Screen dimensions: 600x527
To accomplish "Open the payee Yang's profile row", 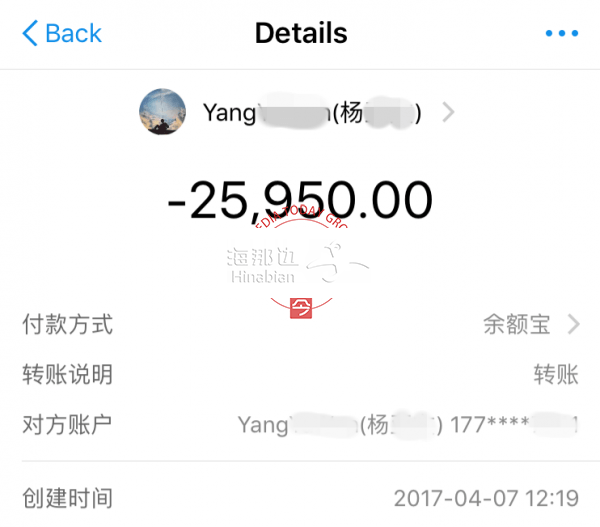I will tap(300, 112).
